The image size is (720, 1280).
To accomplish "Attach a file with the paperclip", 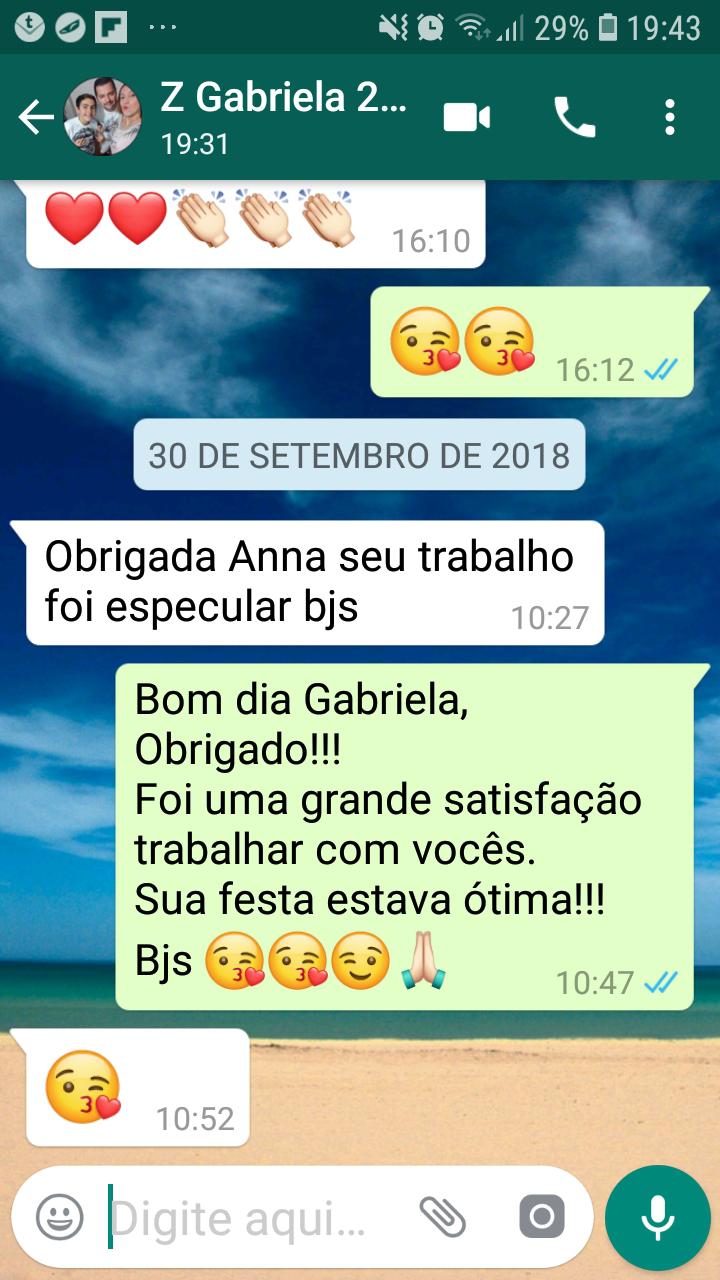I will tap(443, 1217).
